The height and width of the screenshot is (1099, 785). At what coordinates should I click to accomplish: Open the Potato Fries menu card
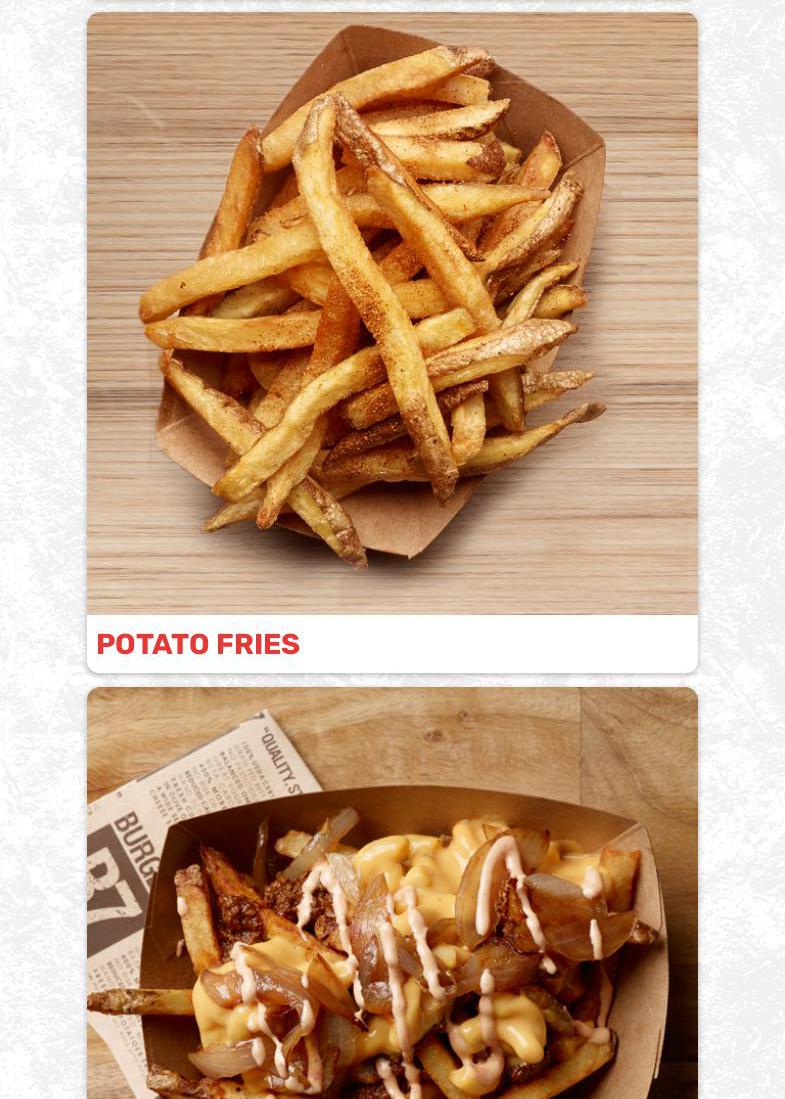pyautogui.click(x=392, y=340)
